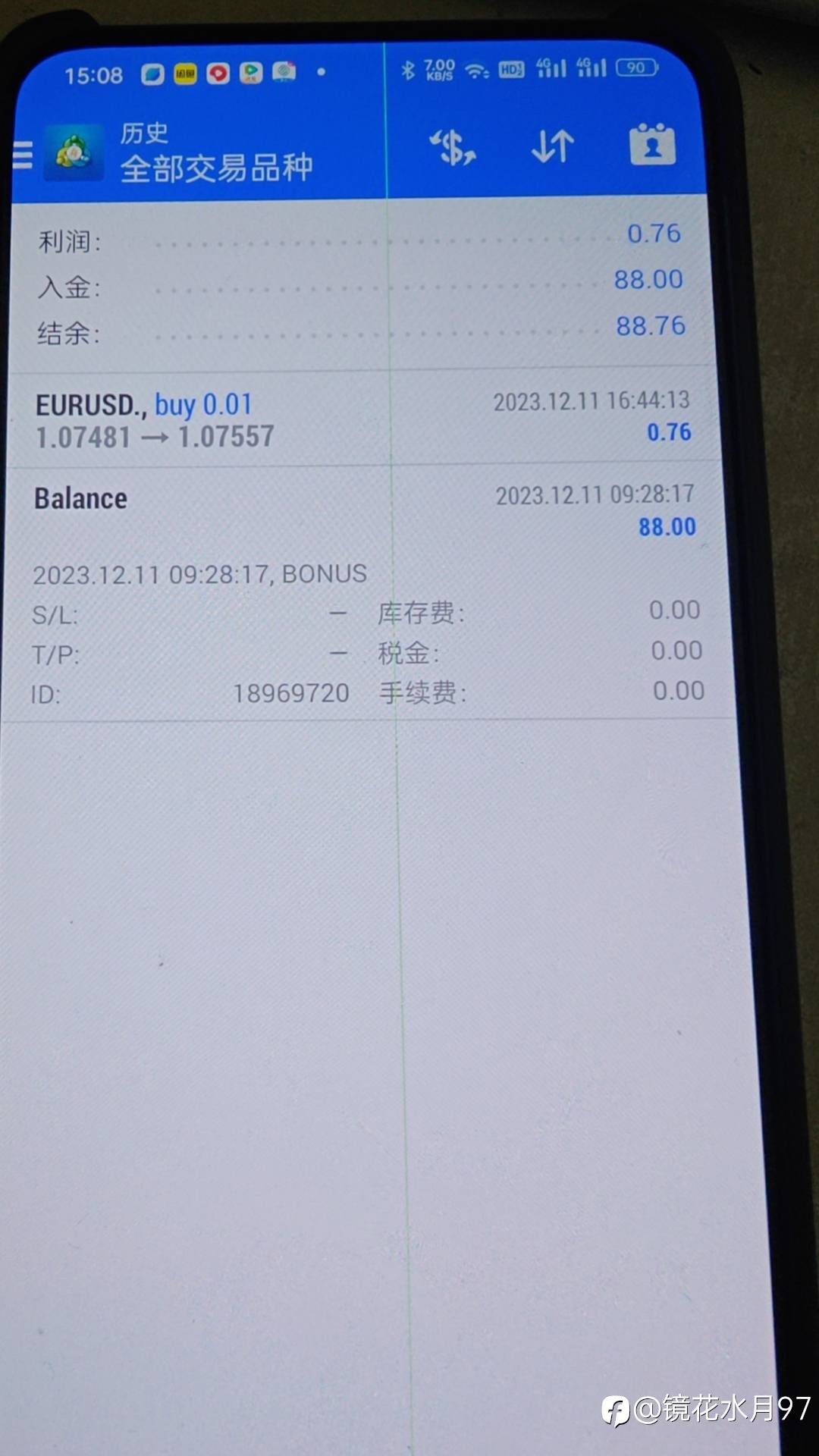Collapse the Balance 88.00 entry

tap(367, 592)
